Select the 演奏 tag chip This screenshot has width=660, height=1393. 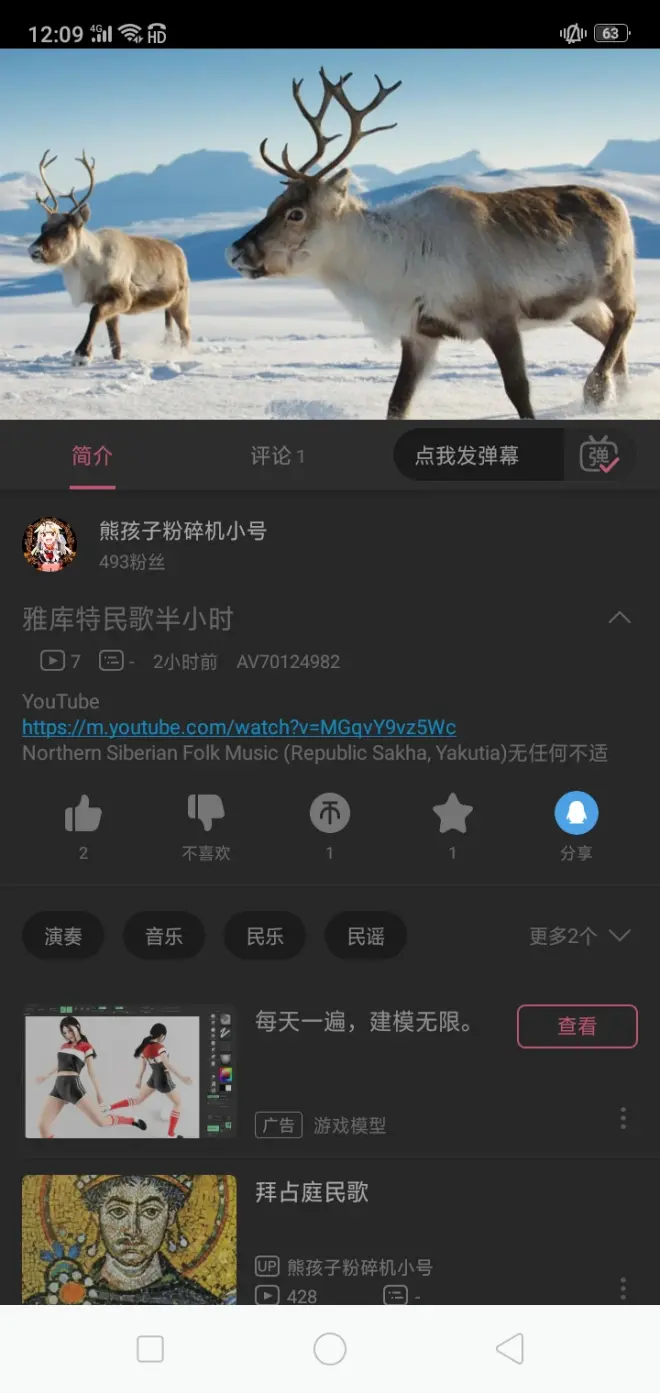(x=63, y=936)
